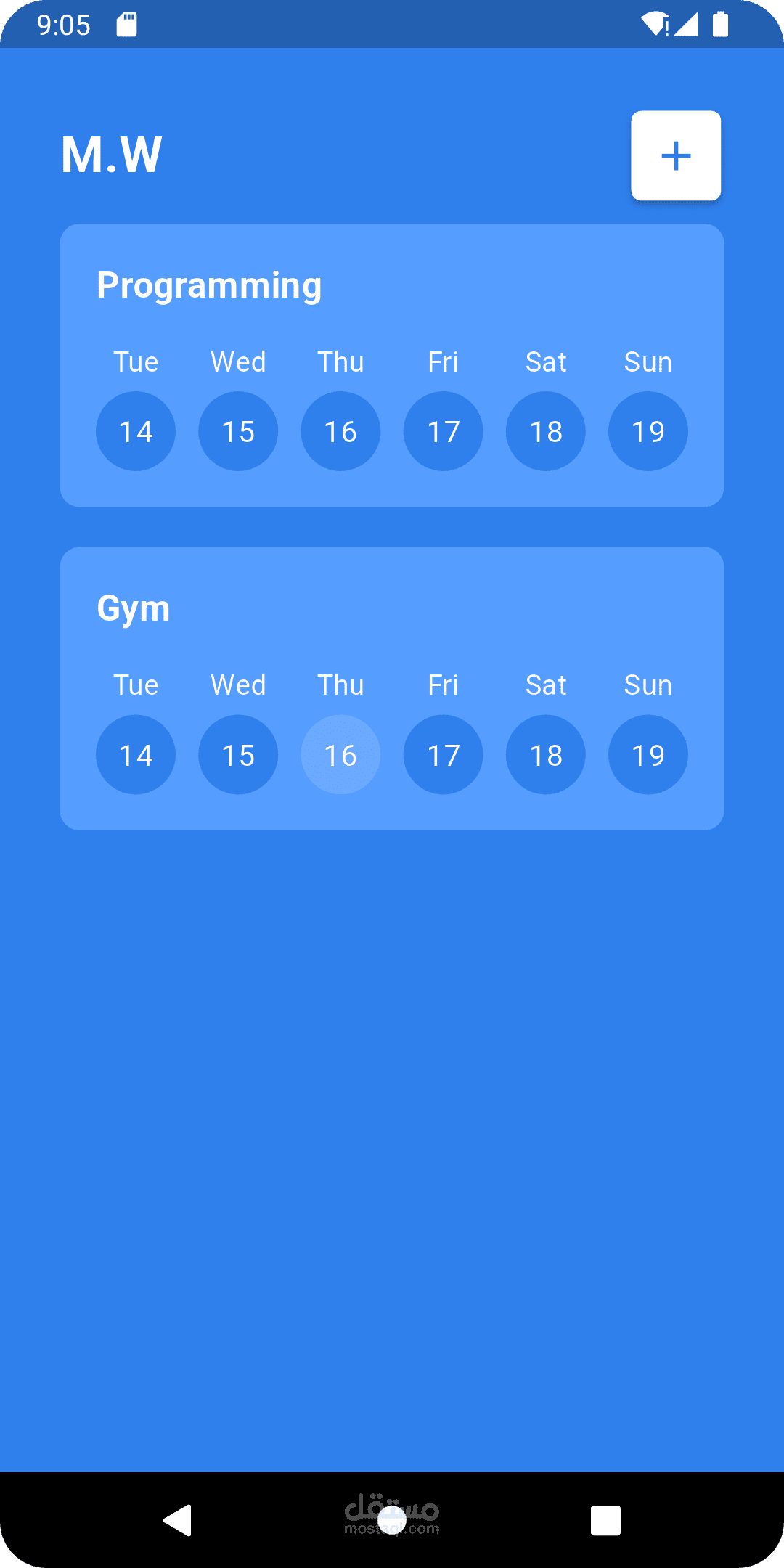Mark Wednesday 15 under Programming
Screen dimensions: 784x1568
click(x=238, y=431)
